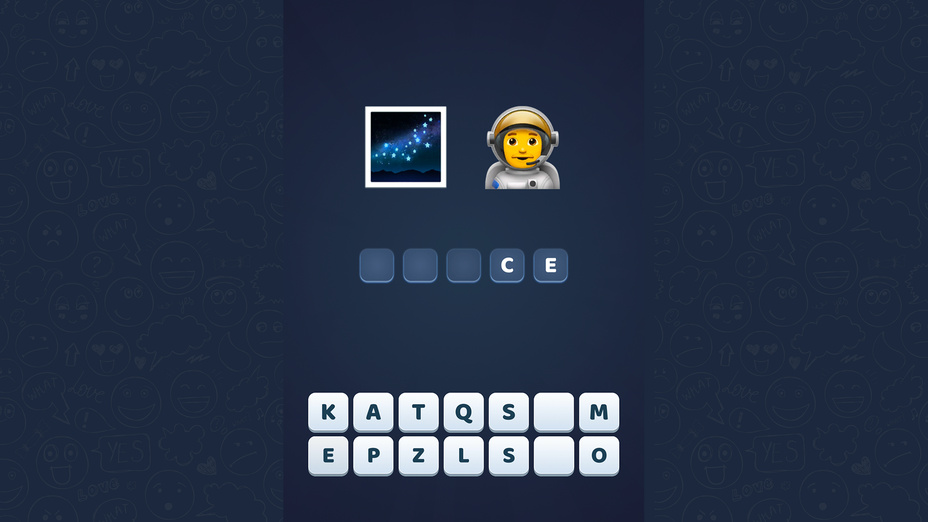Screen dimensions: 928x522
Task: Pick the letter K tile
Action: pos(328,411)
